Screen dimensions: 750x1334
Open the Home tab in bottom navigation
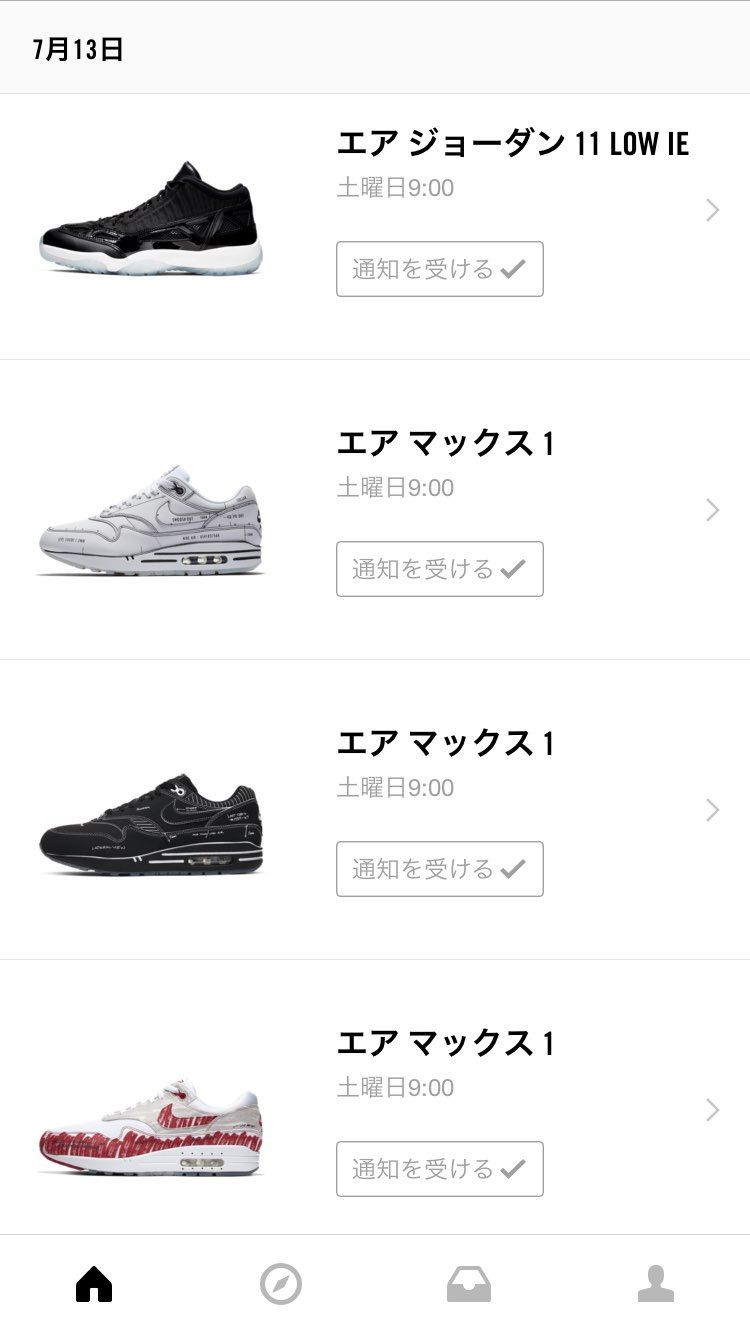93,1283
